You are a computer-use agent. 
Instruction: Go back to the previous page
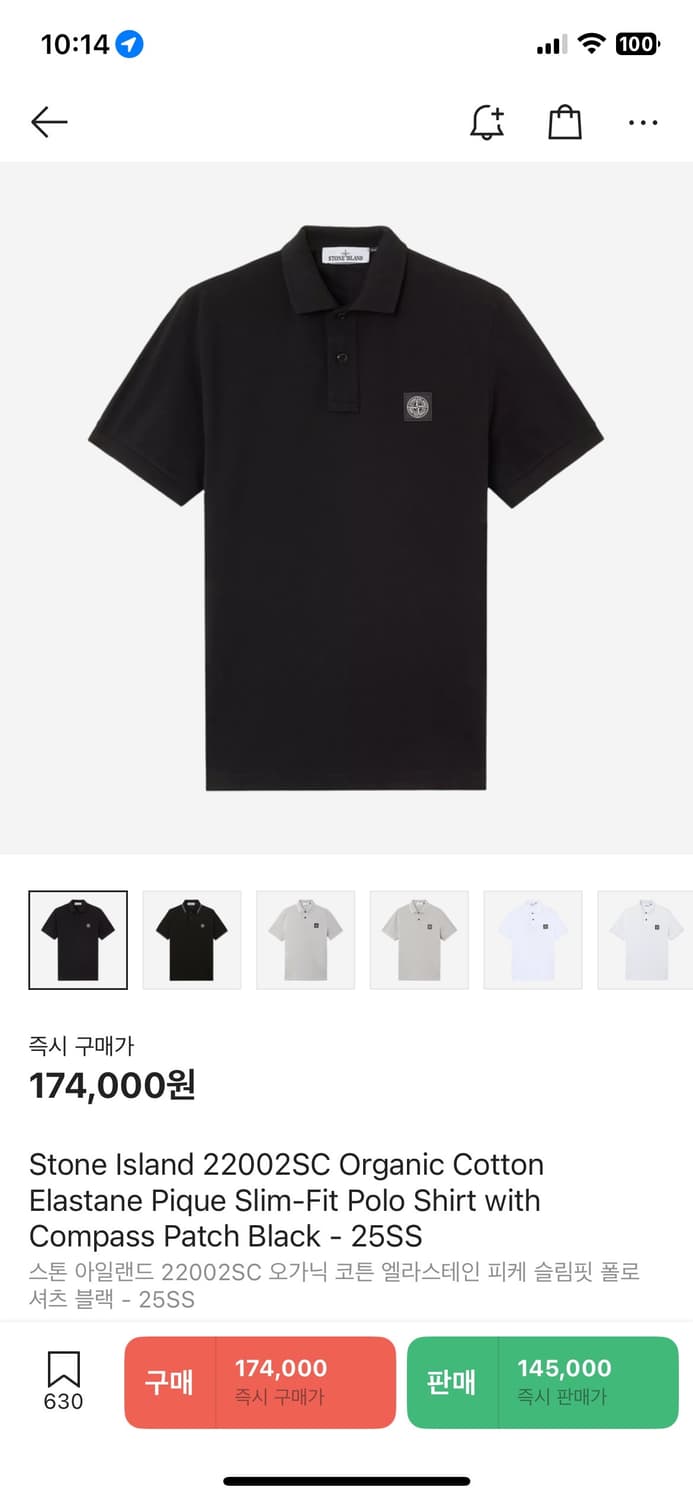pos(49,122)
